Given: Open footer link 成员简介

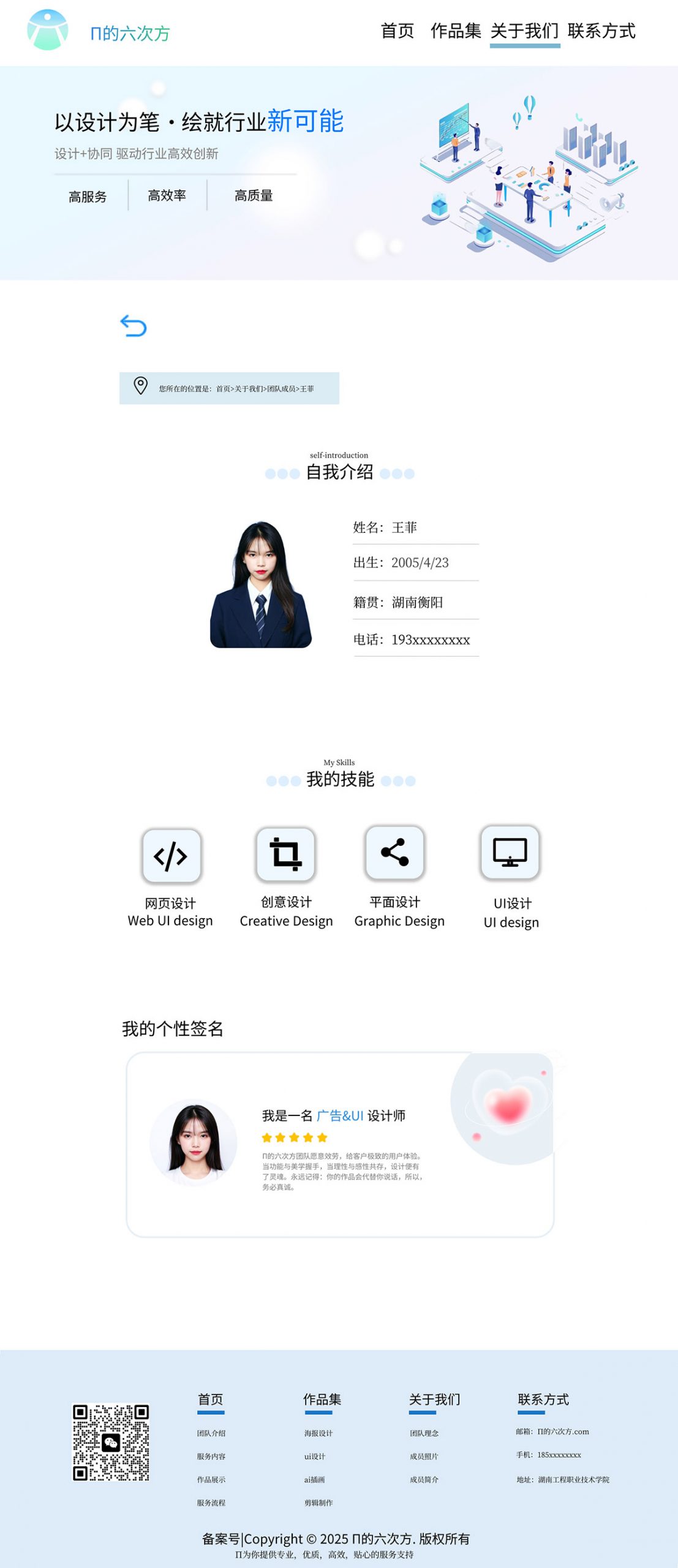Looking at the screenshot, I should tap(424, 1480).
